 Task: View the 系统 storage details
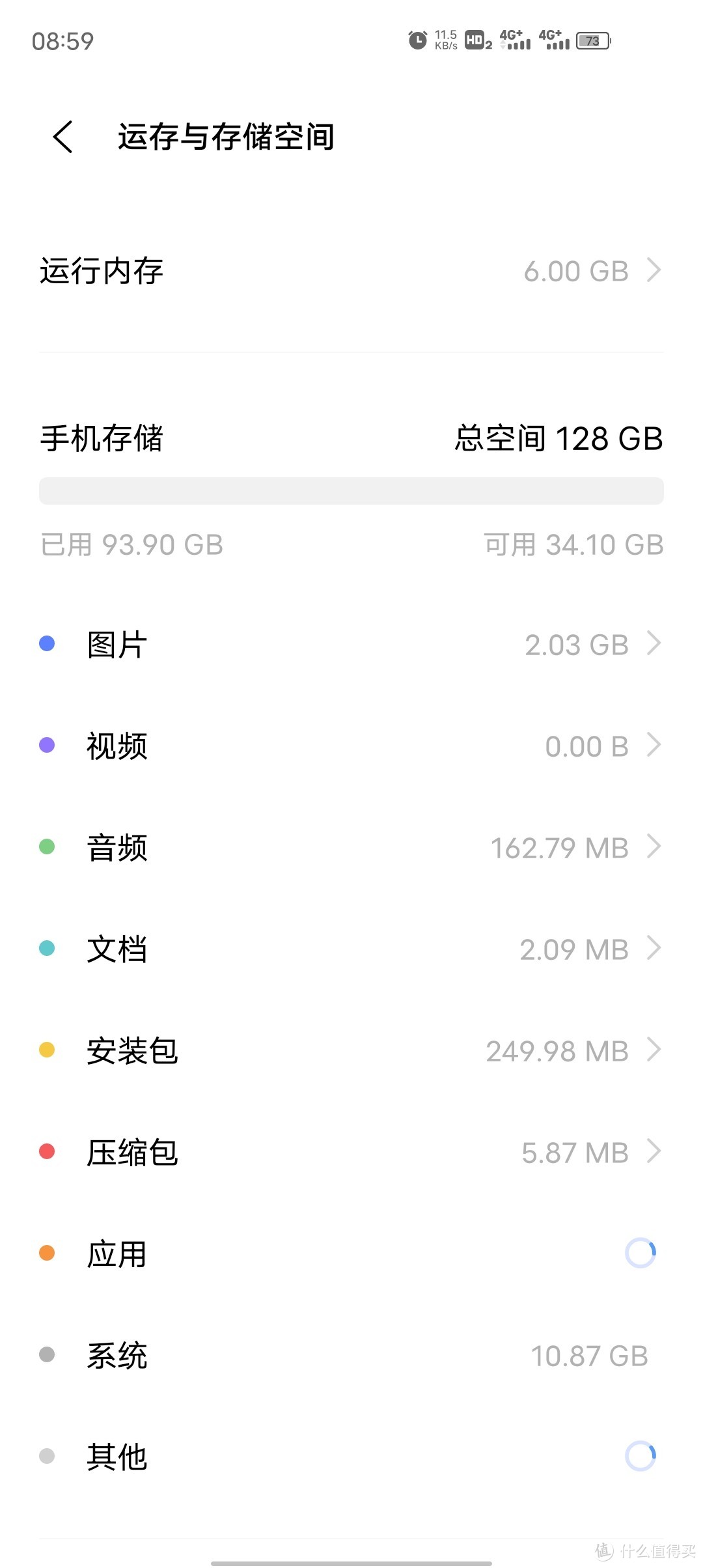[351, 1354]
